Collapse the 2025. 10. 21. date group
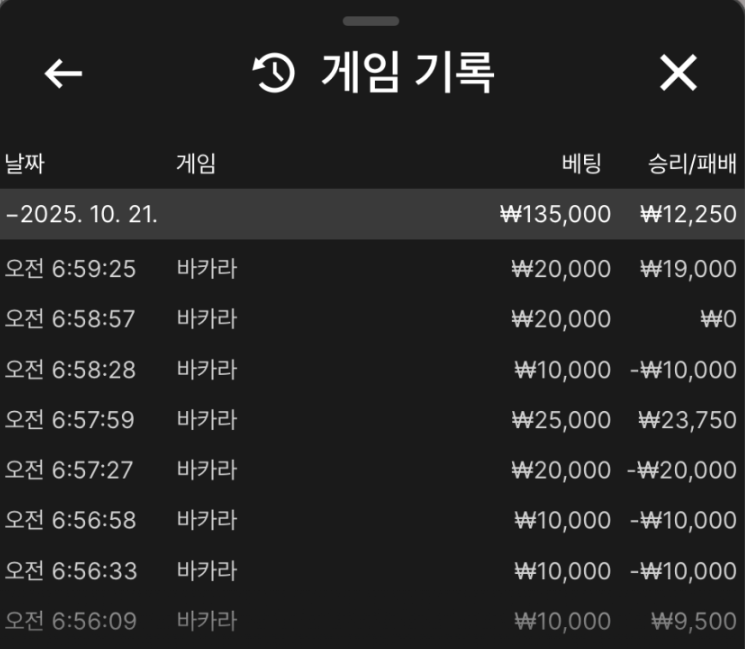The image size is (745, 649). pos(82,214)
